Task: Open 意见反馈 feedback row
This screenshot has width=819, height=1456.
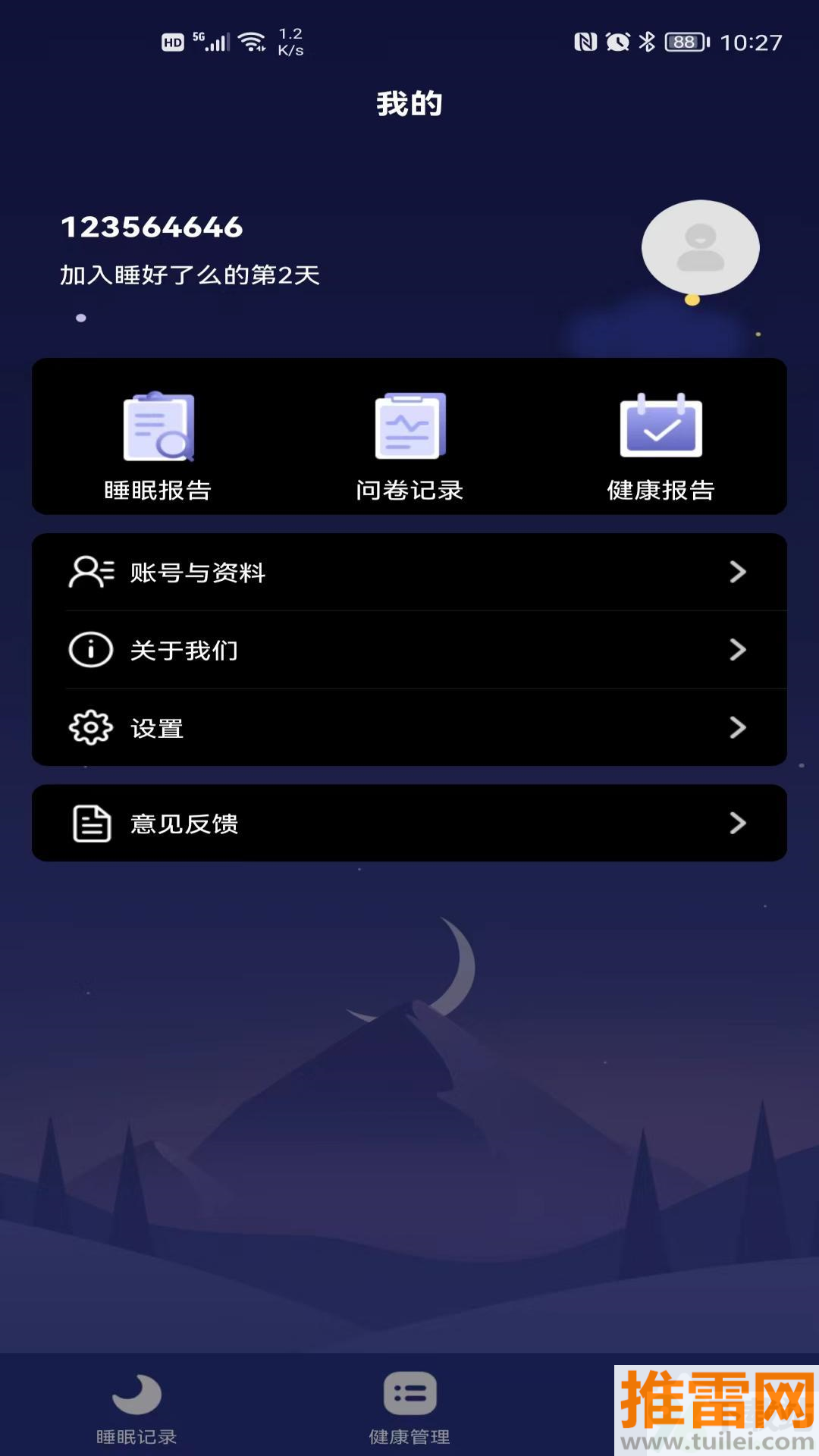Action: pos(409,824)
